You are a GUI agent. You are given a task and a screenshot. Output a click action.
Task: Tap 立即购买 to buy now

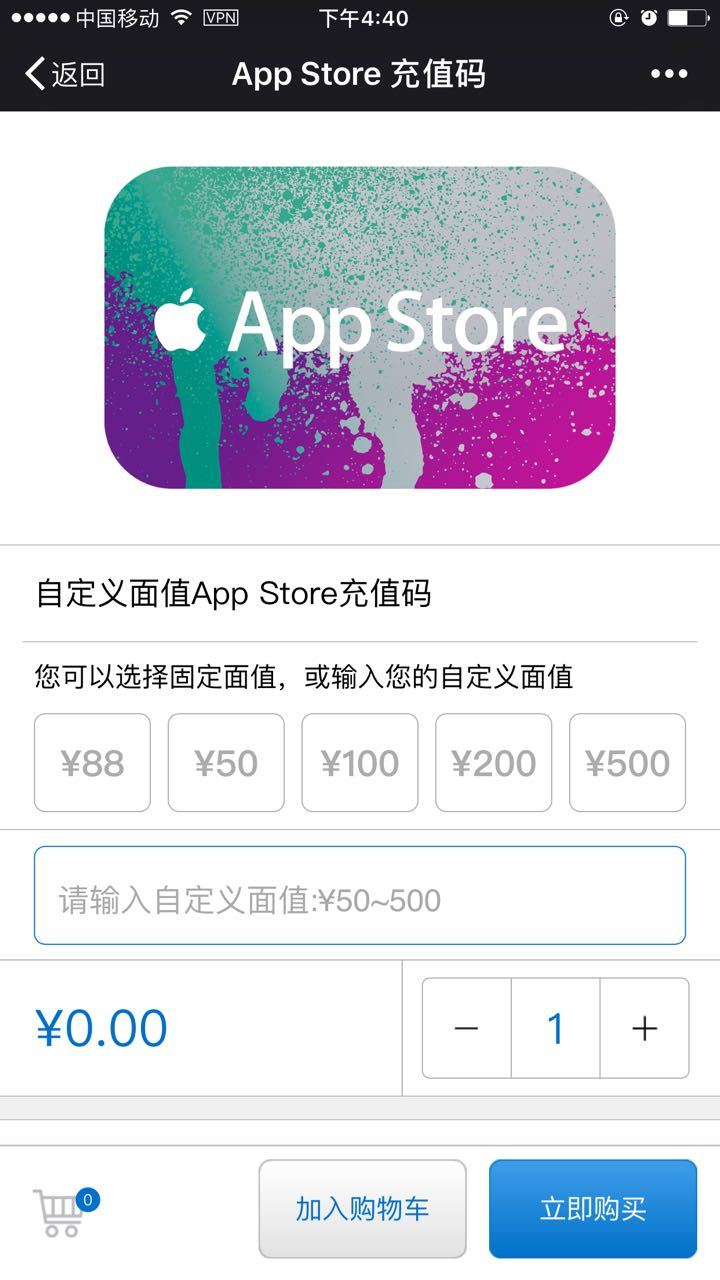coord(593,1209)
